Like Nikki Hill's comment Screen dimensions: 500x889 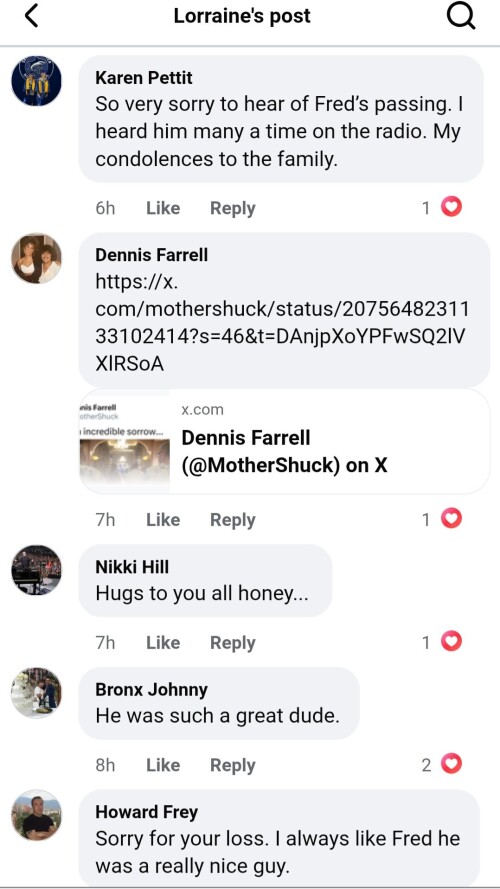click(163, 642)
